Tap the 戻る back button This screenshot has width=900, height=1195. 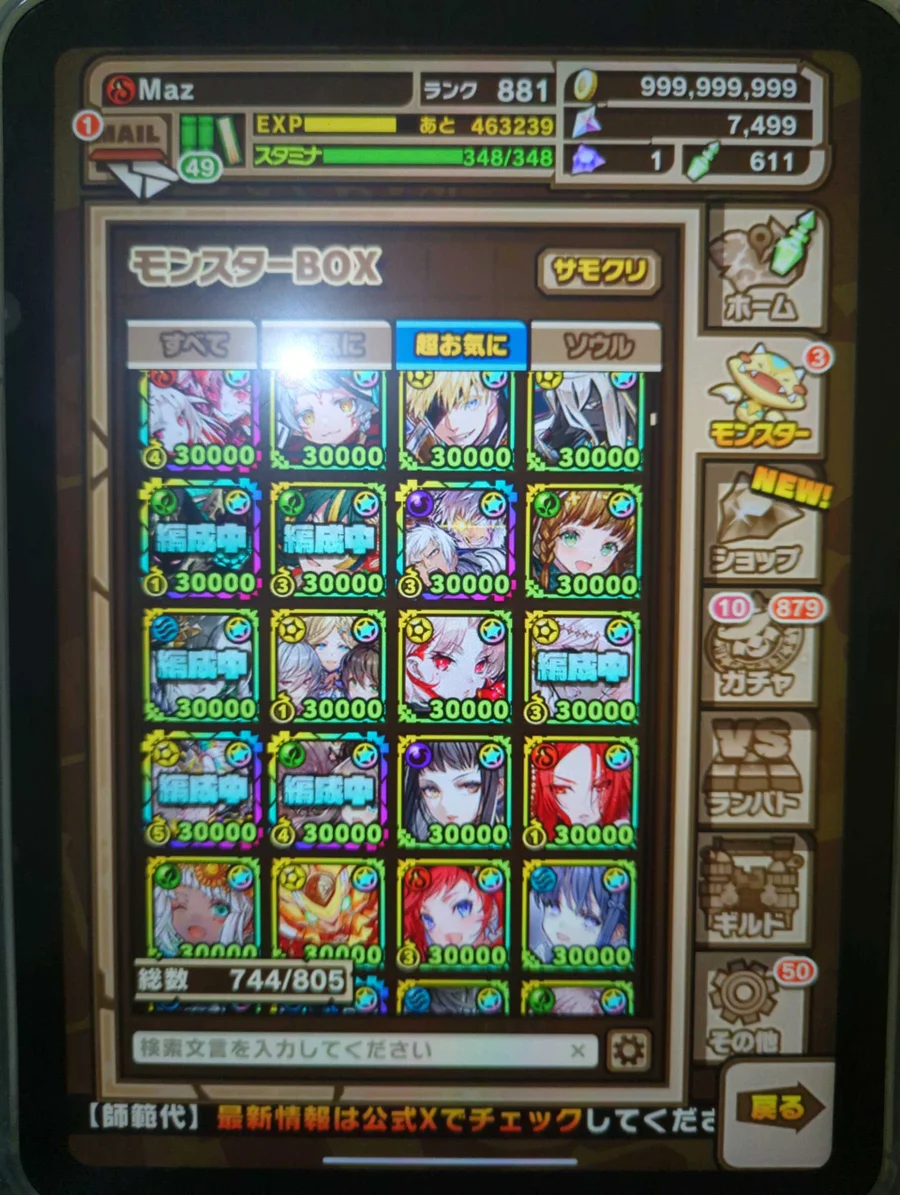click(x=777, y=1108)
